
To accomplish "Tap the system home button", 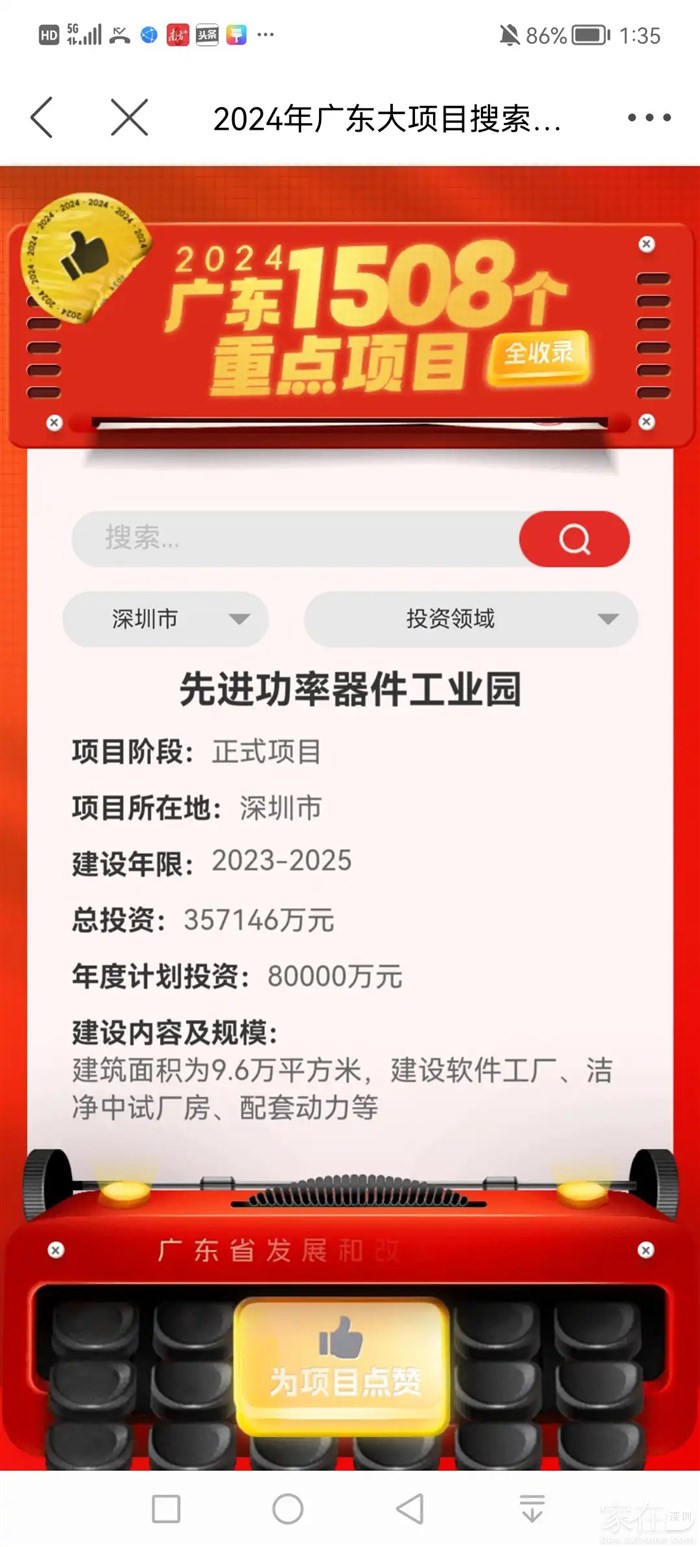I will click(288, 1508).
